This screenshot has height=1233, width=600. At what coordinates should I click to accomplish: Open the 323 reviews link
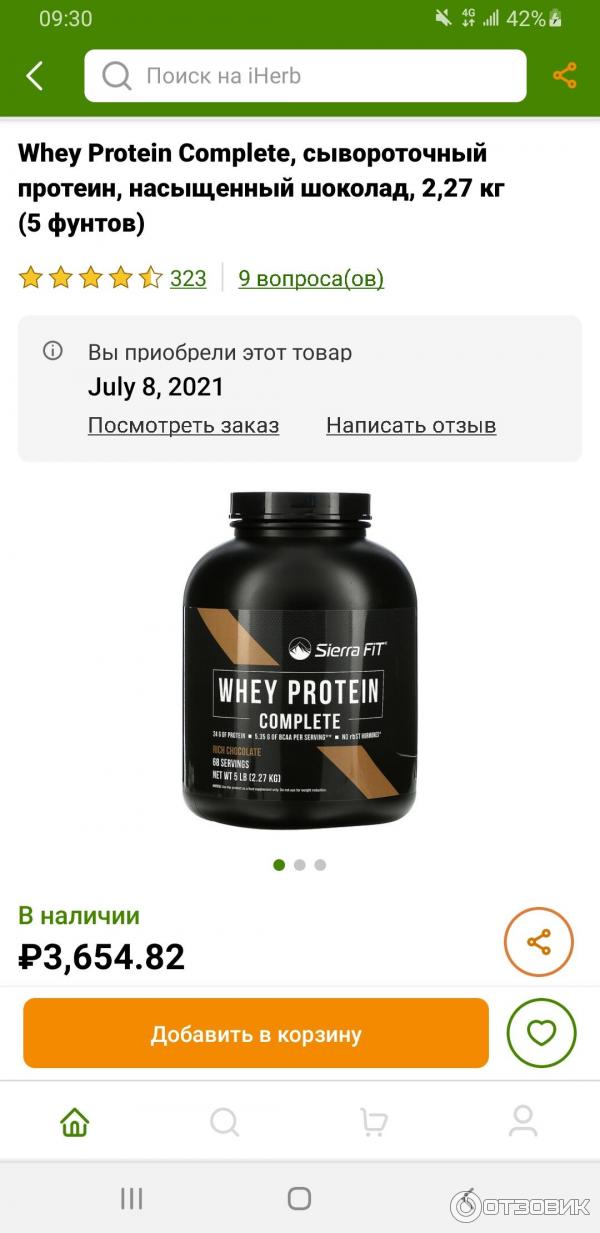(188, 278)
